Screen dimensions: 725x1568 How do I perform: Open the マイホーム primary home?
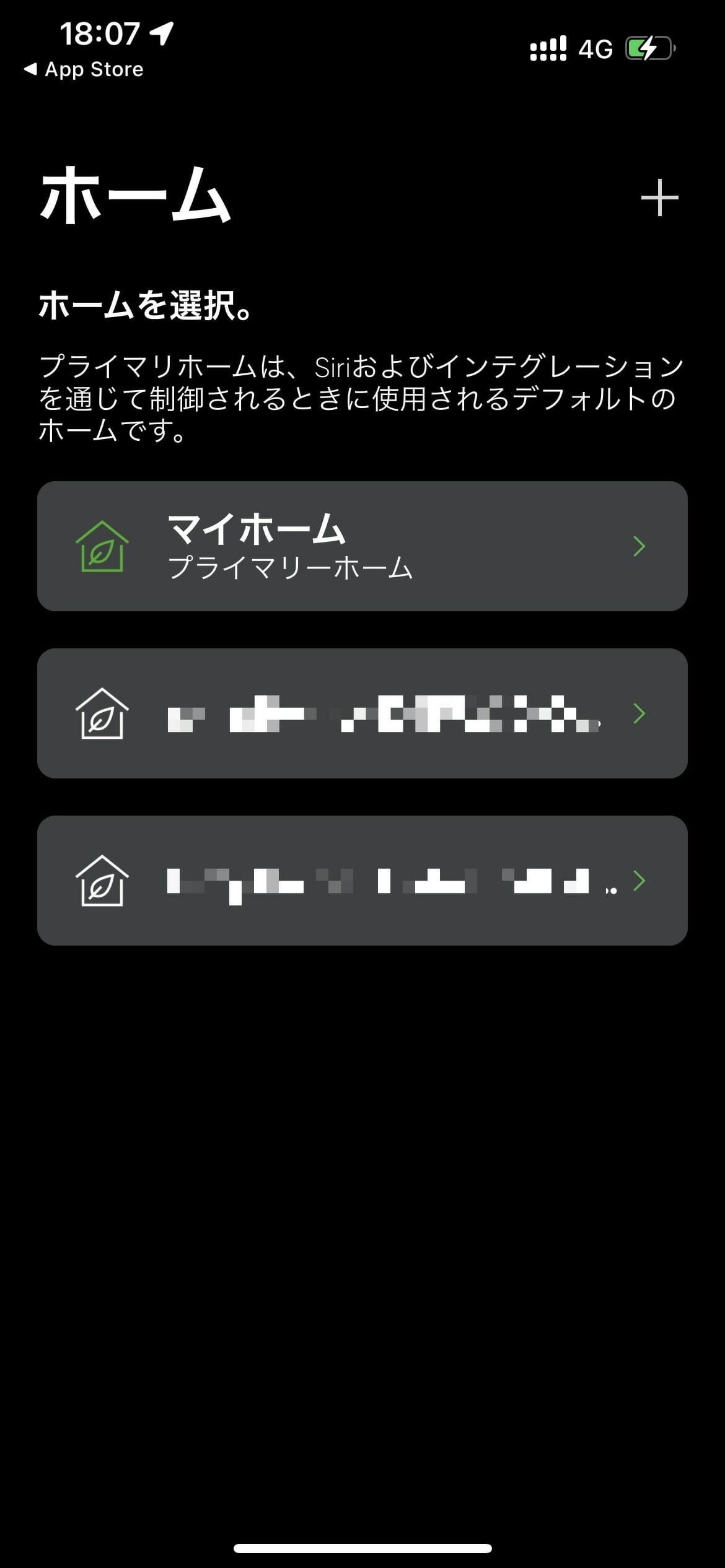tap(362, 546)
